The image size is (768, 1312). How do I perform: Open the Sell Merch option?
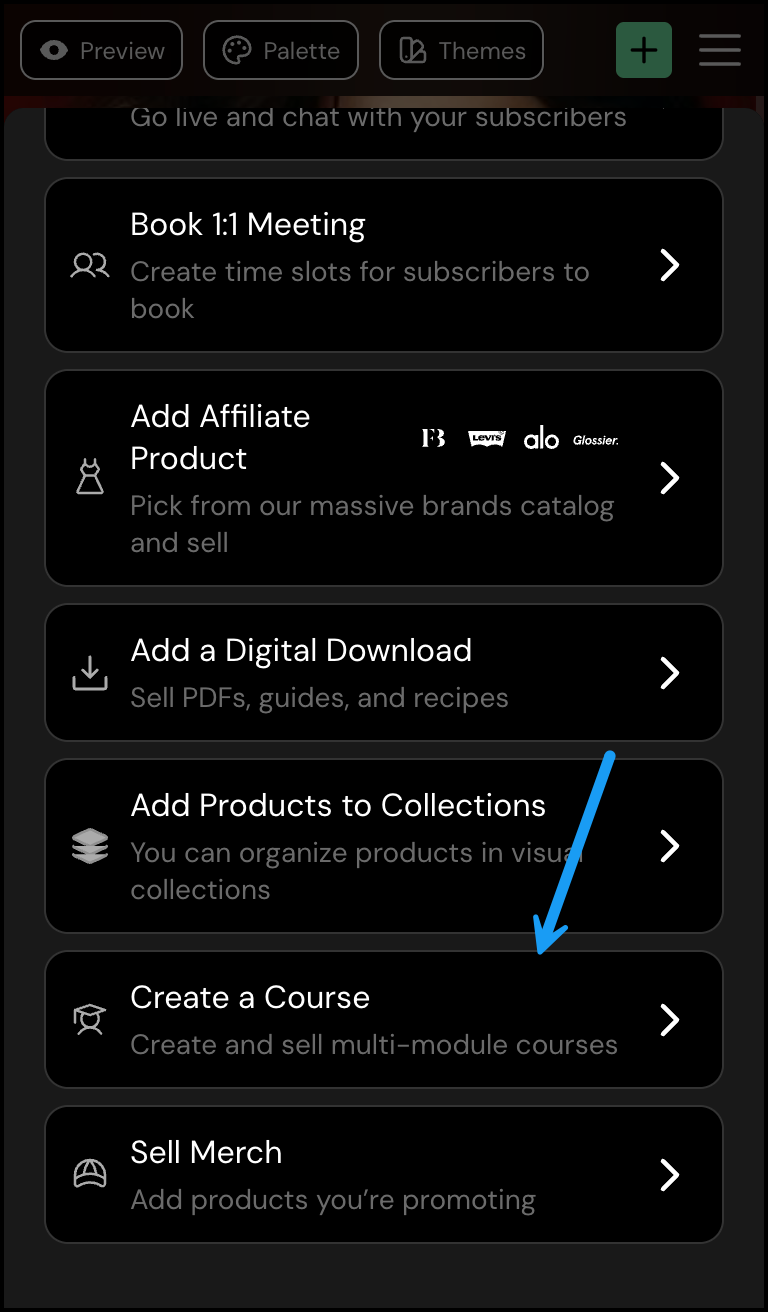coord(383,1174)
